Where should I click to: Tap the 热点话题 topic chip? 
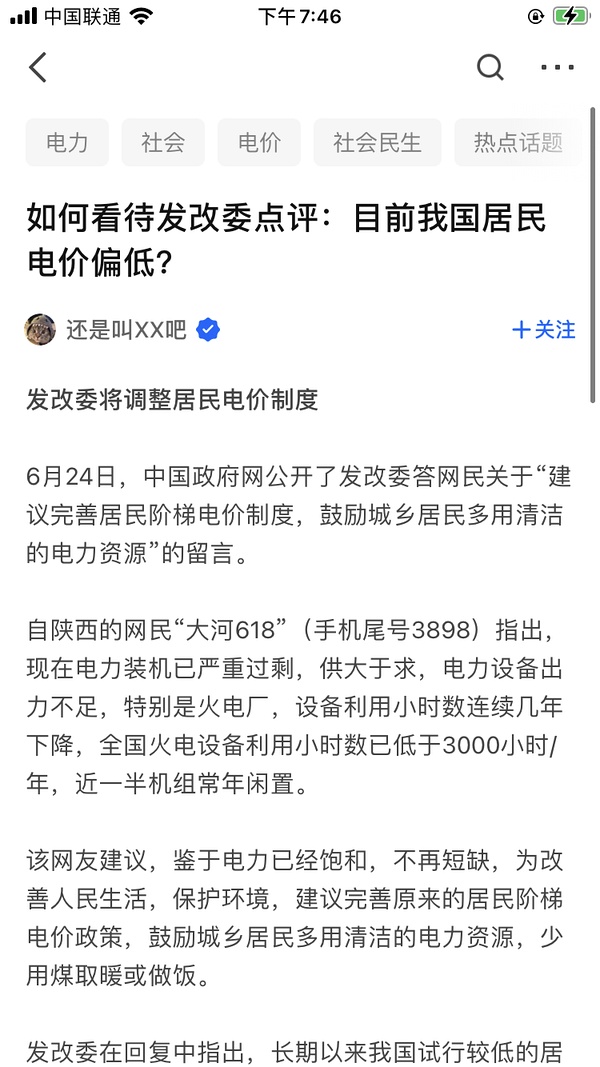point(518,142)
